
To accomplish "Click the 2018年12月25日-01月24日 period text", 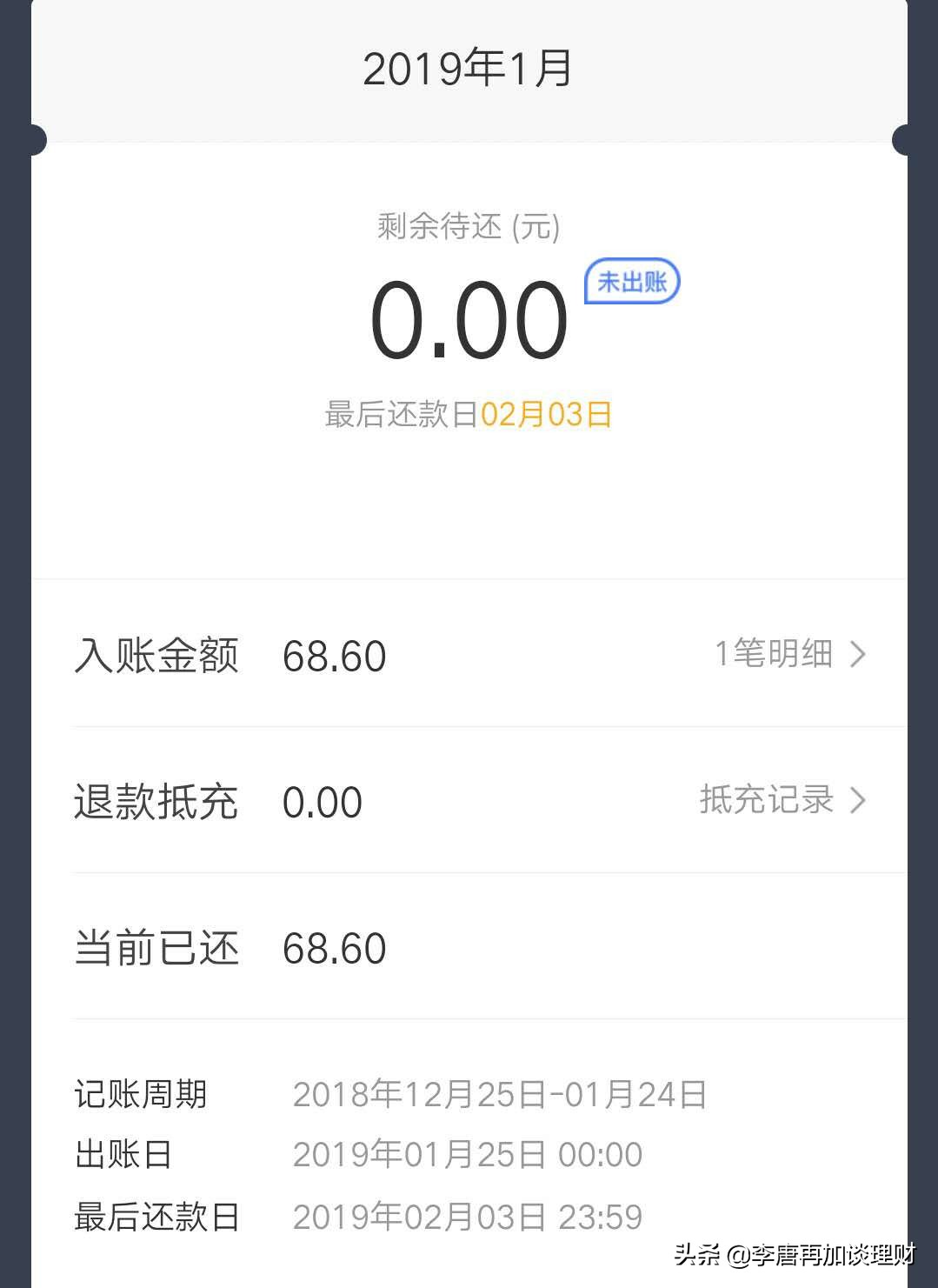I will 500,1095.
